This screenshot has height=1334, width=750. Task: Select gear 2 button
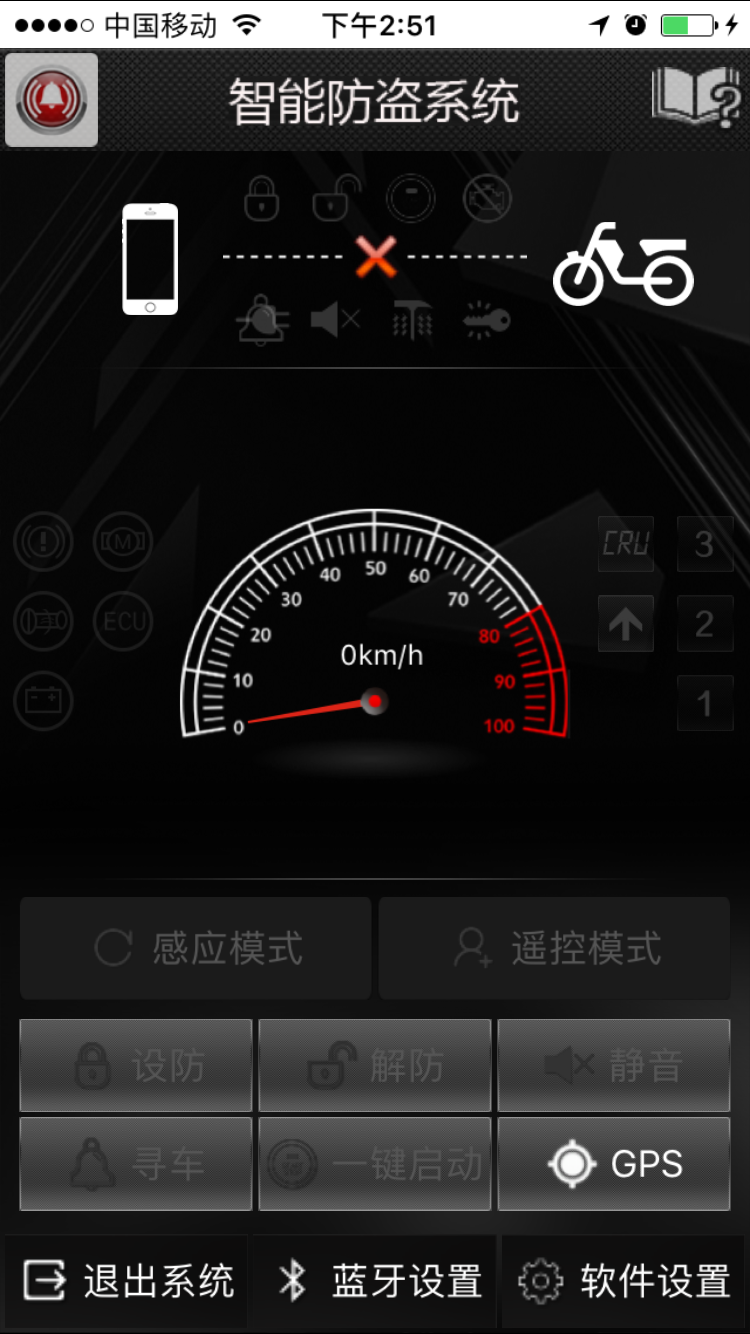pos(704,624)
